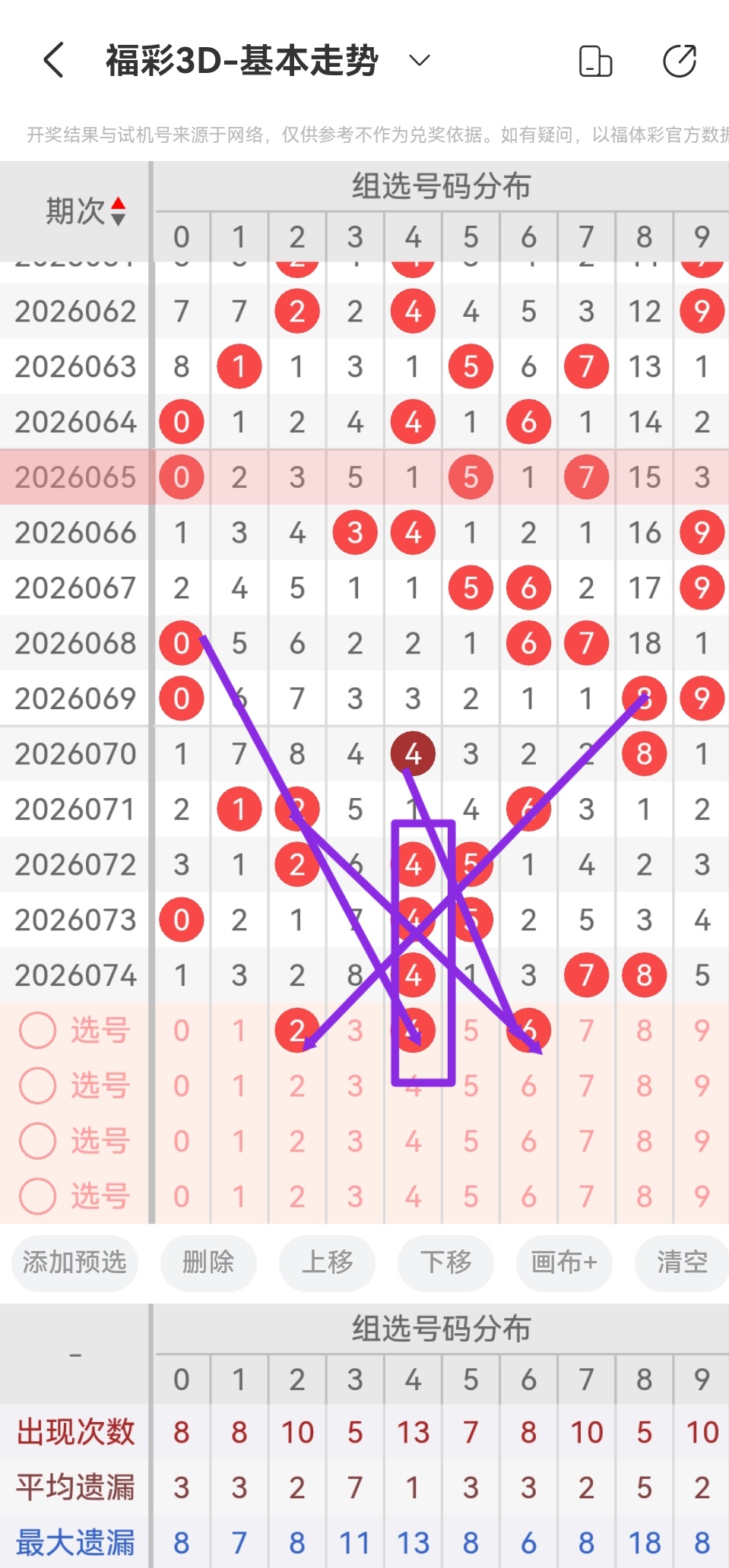Viewport: 729px width, 1568px height.
Task: Click the circled 0 in row 2026073
Action: pyautogui.click(x=182, y=919)
